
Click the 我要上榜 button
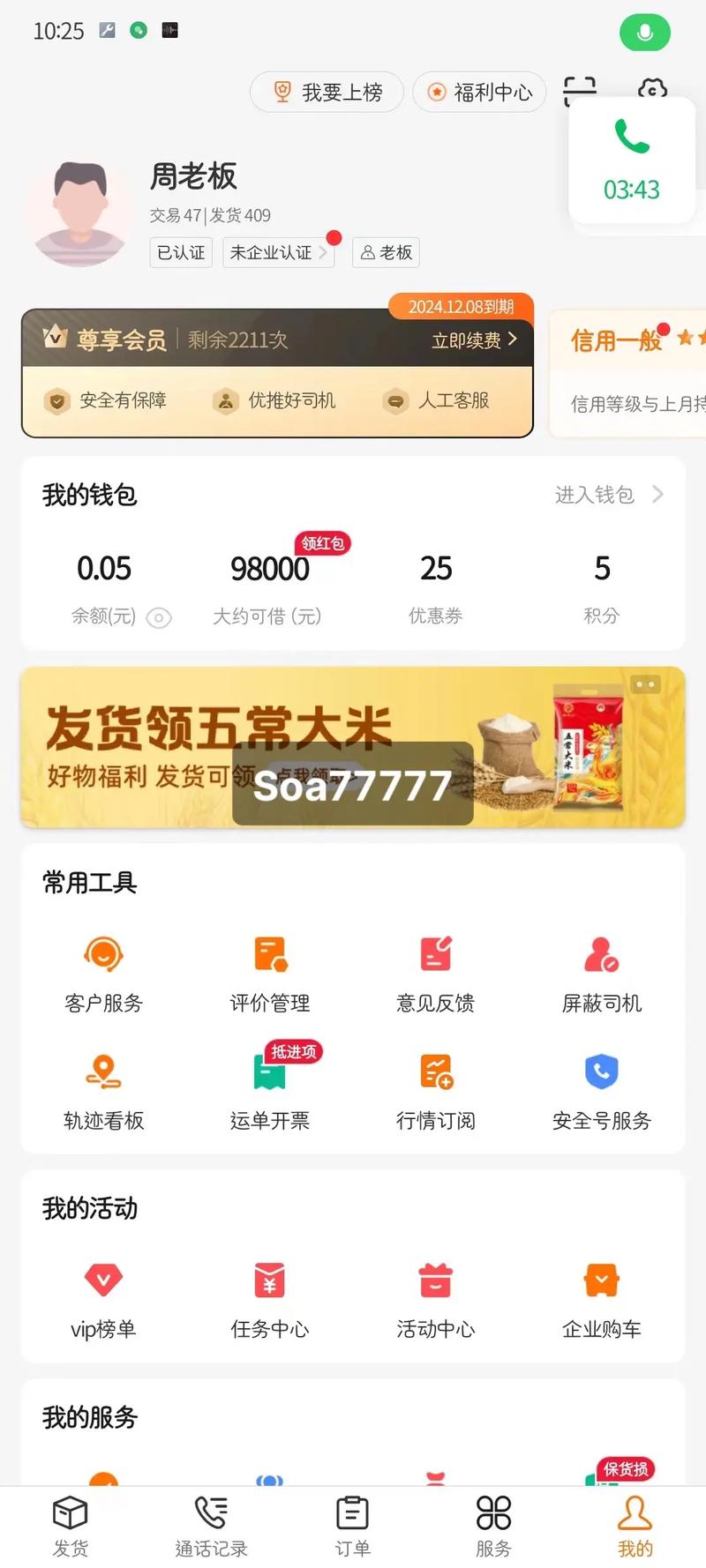pyautogui.click(x=327, y=92)
